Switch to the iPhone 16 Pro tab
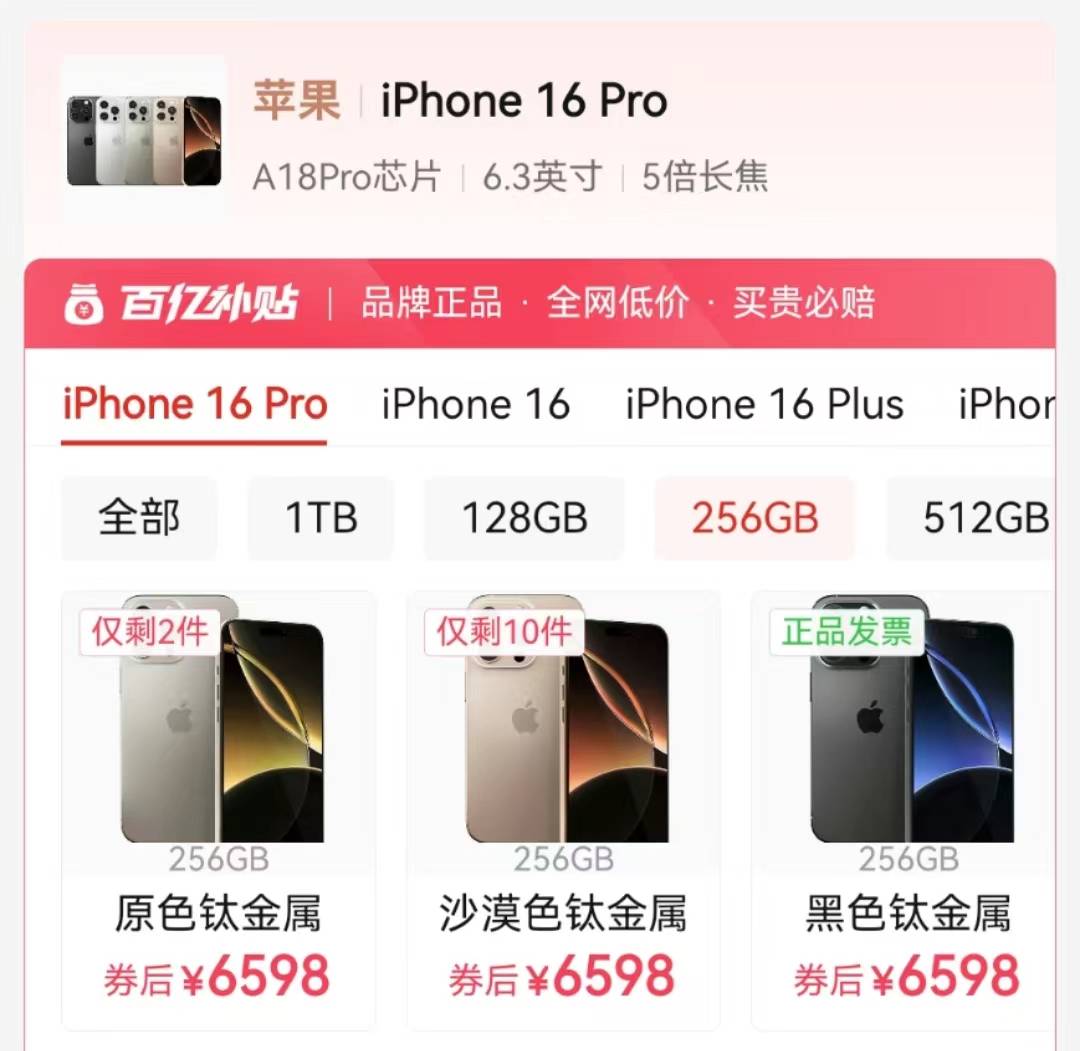Image resolution: width=1080 pixels, height=1051 pixels. click(x=194, y=405)
